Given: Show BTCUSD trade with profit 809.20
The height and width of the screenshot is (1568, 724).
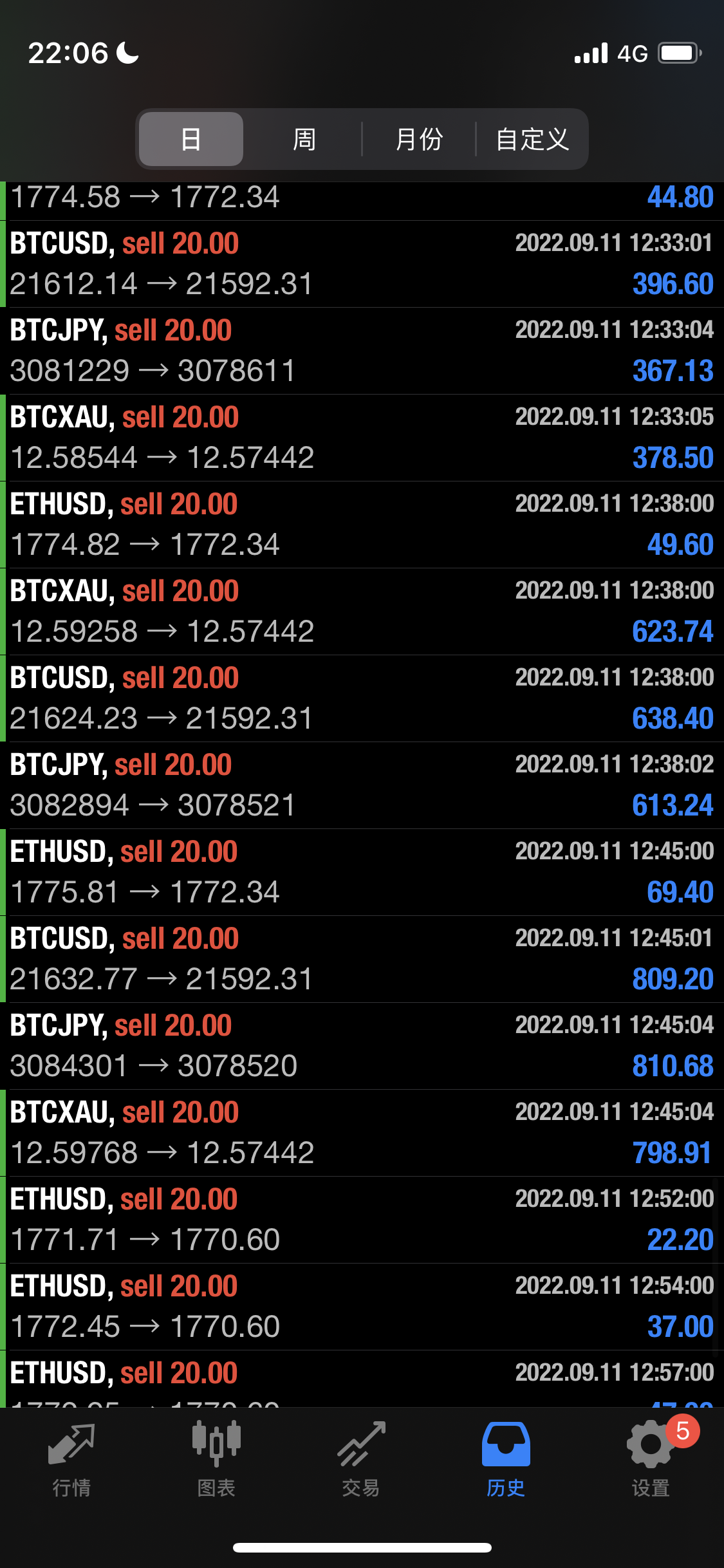Looking at the screenshot, I should click(x=362, y=959).
